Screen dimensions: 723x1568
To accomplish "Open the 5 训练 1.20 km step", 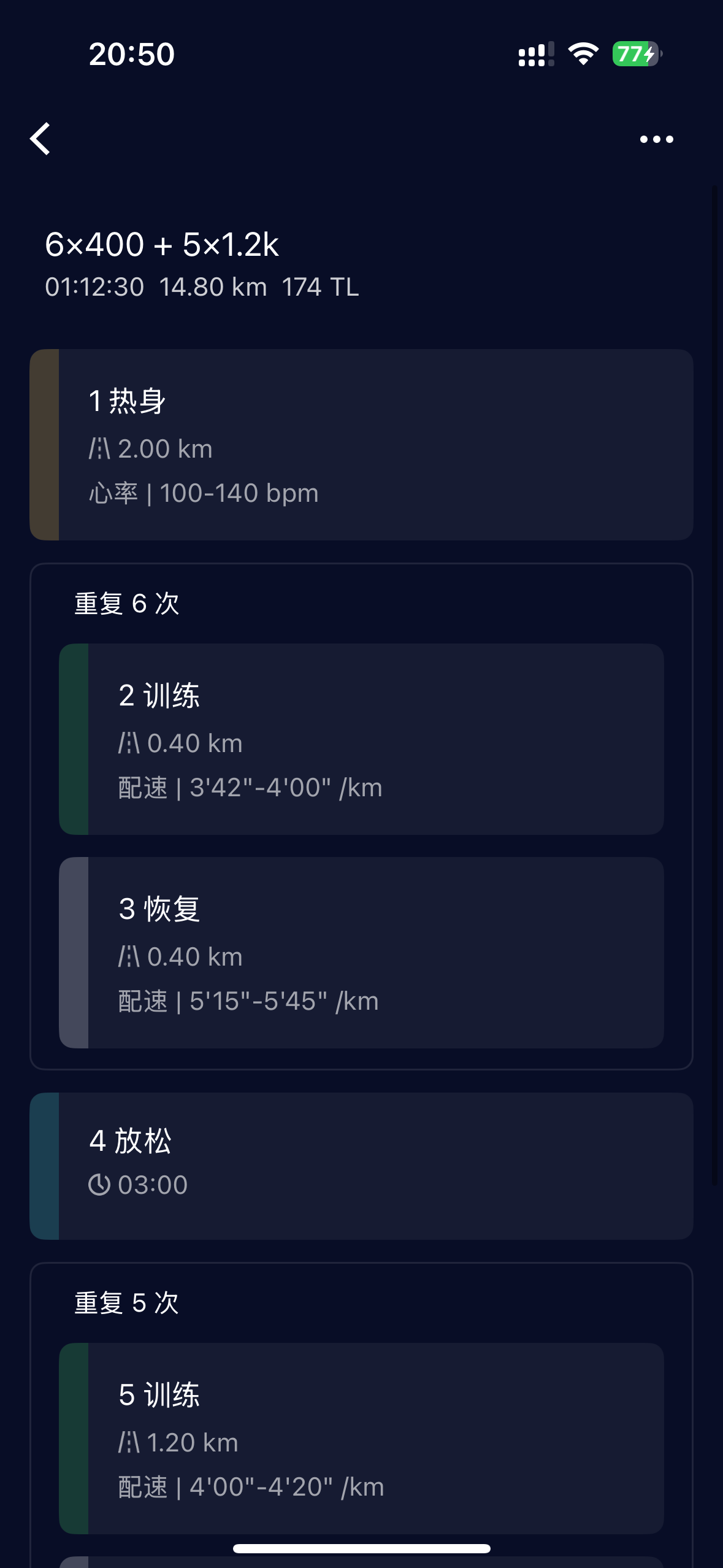I will click(x=361, y=1439).
